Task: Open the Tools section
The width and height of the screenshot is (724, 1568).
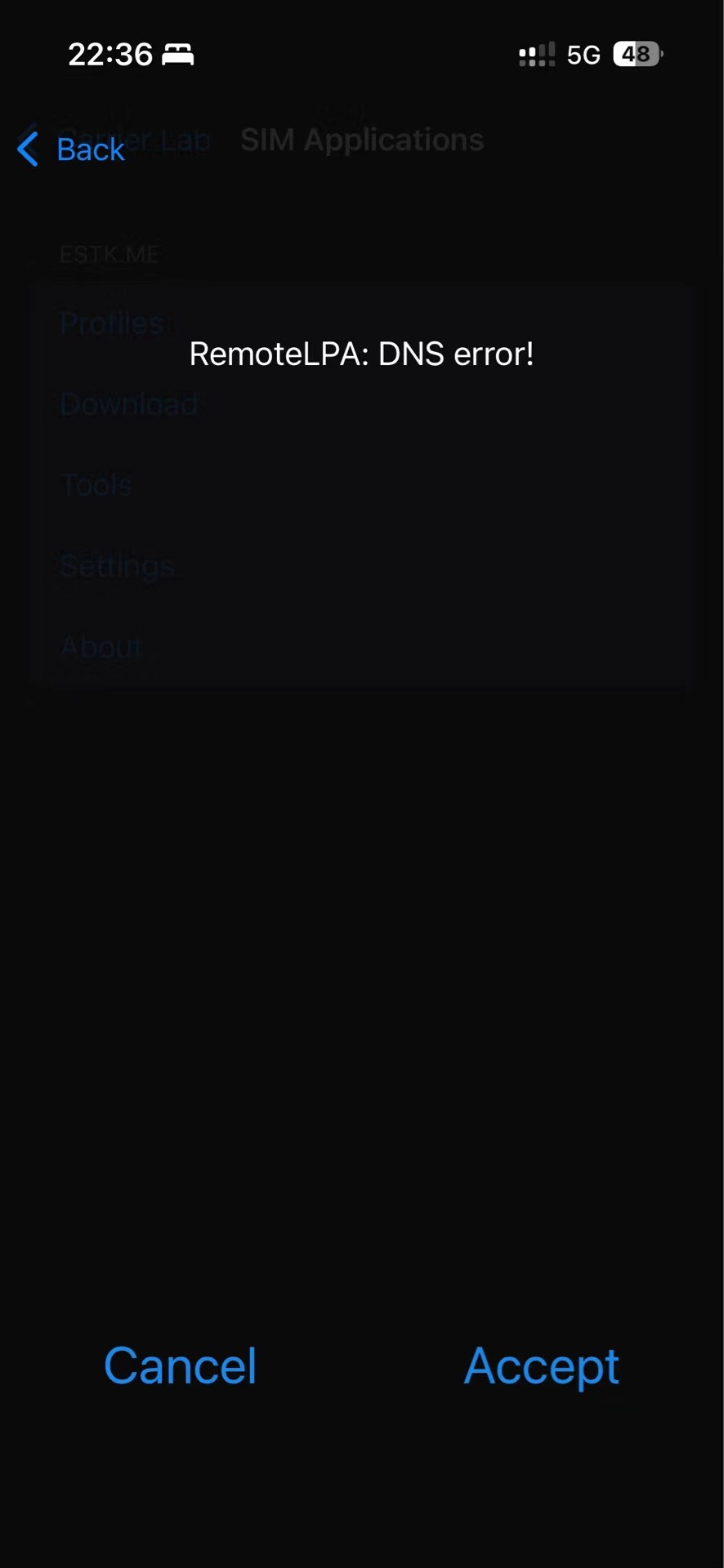Action: pyautogui.click(x=95, y=484)
